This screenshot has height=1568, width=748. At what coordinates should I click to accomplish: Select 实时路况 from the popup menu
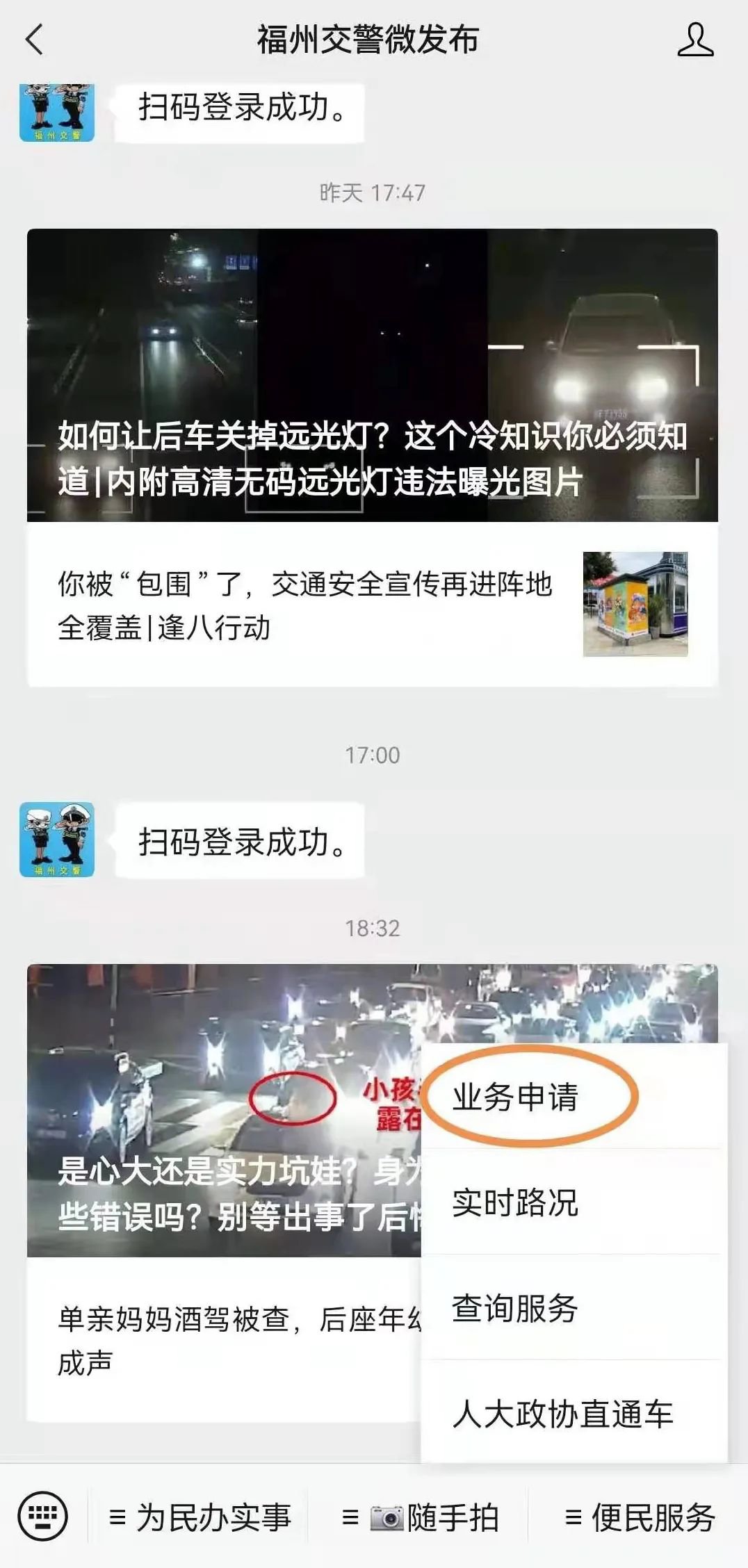coord(515,1203)
